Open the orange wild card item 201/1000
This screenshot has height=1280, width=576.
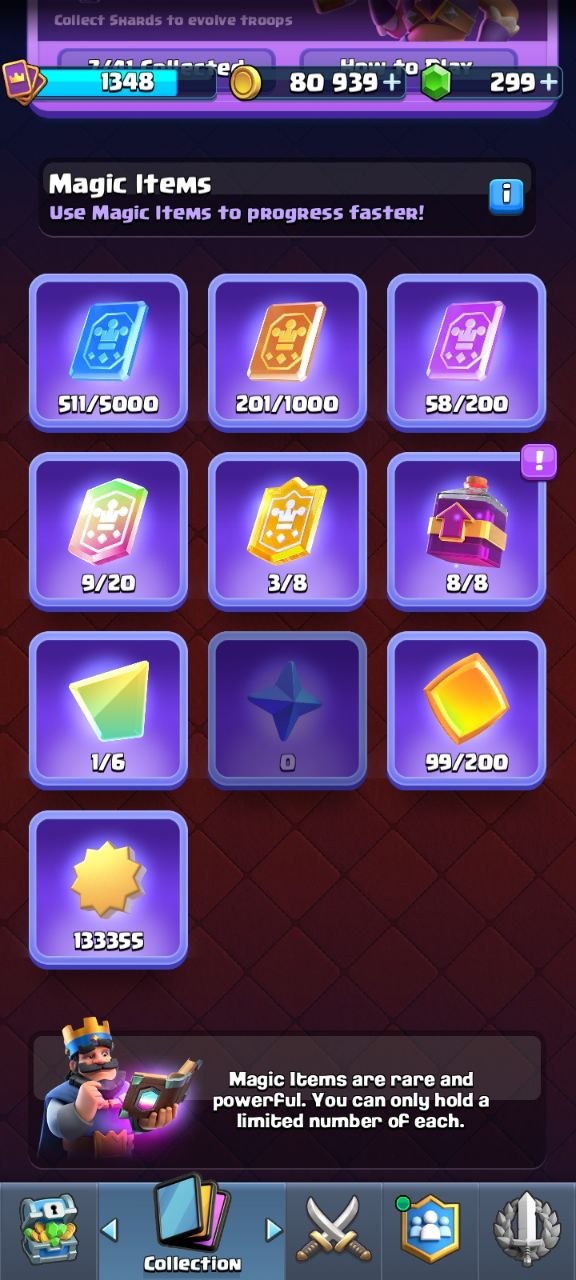point(287,352)
